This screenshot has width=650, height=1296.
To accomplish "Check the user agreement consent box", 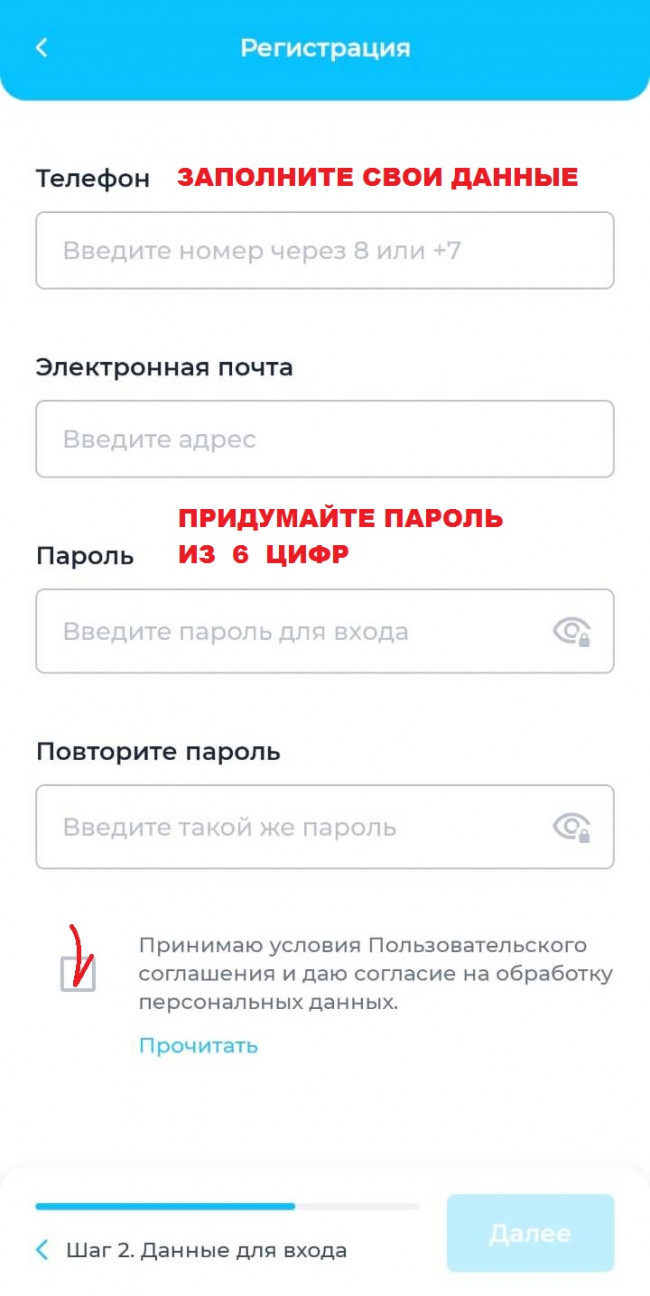I will pos(78,974).
